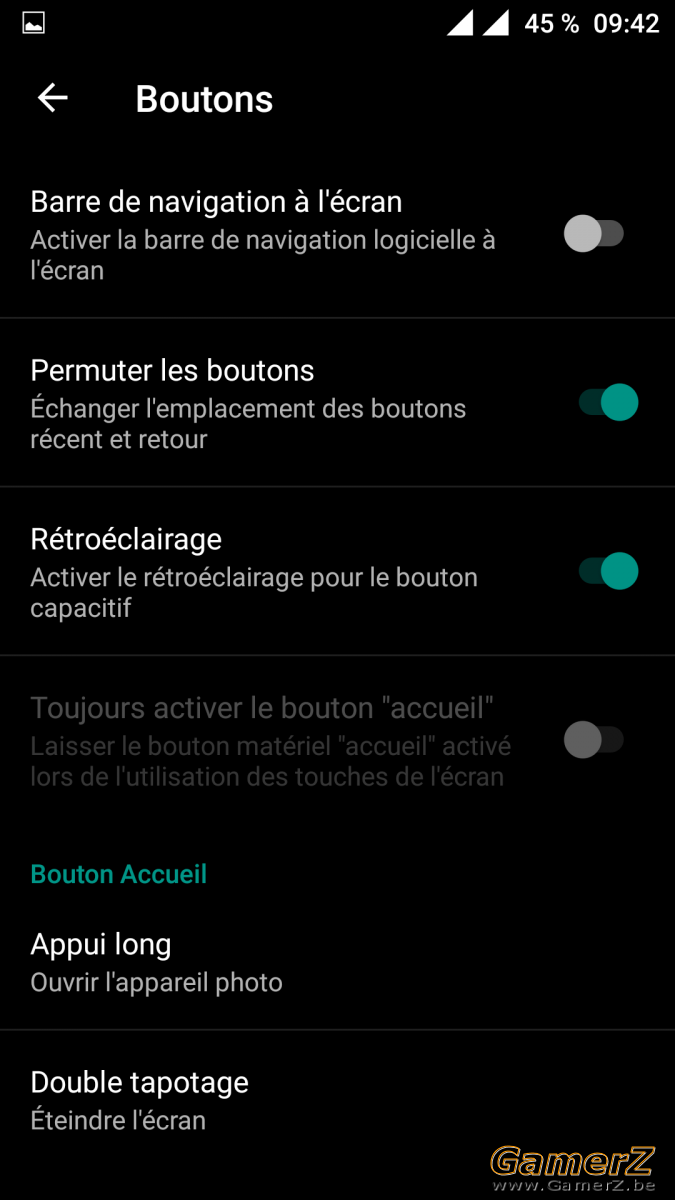Image resolution: width=675 pixels, height=1200 pixels.
Task: Open Double tapotage setting
Action: point(337,1100)
